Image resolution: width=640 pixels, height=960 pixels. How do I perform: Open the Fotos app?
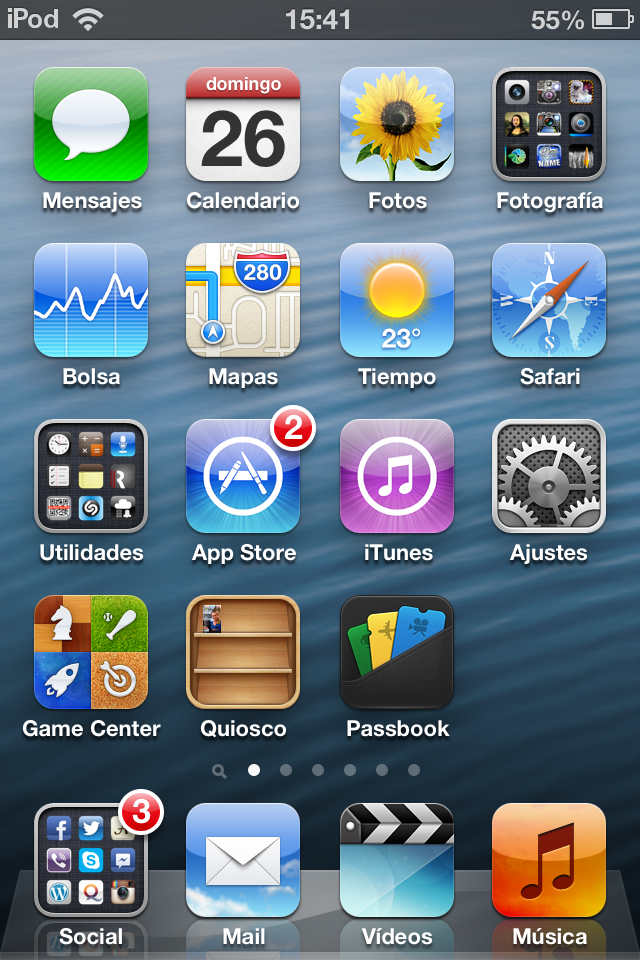pos(397,124)
